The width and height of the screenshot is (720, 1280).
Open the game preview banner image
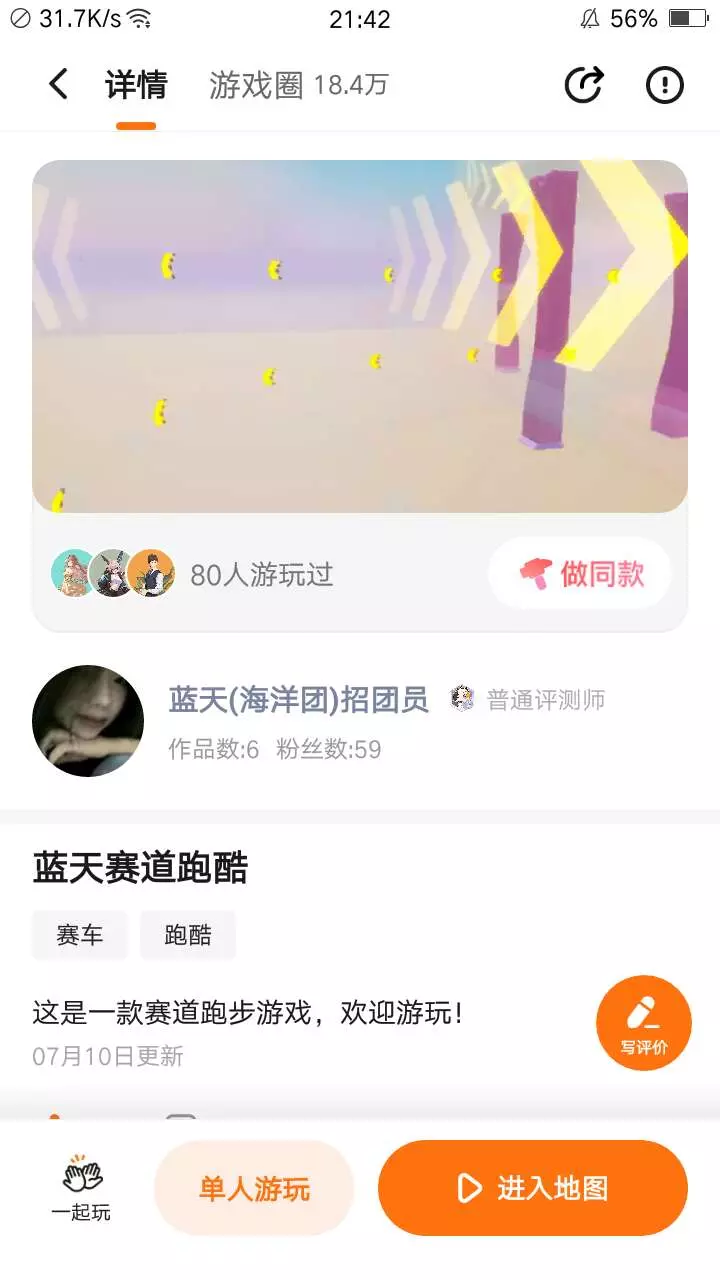360,336
